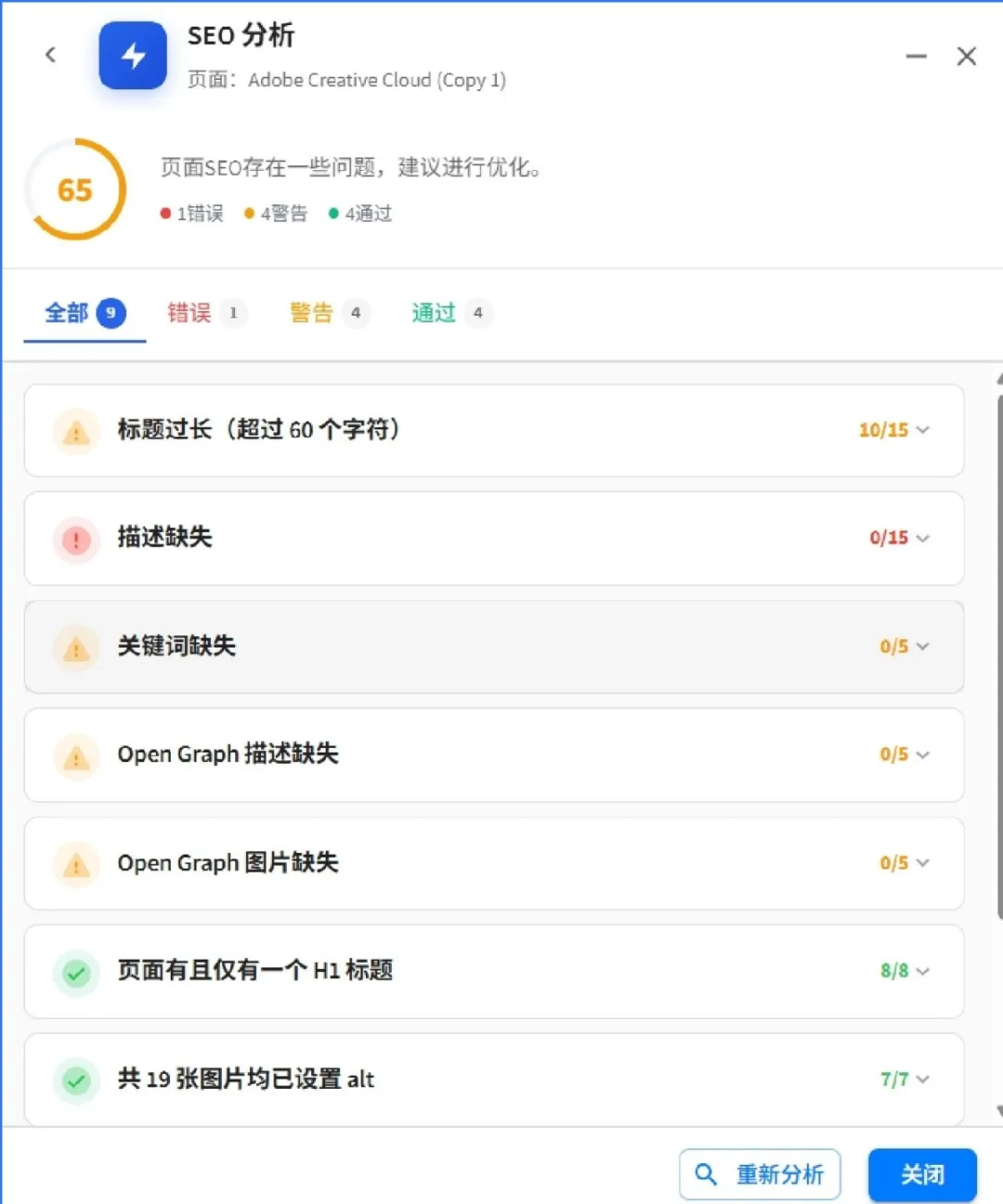Switch to the 错误 tab
1003x1204 pixels.
pos(206,313)
